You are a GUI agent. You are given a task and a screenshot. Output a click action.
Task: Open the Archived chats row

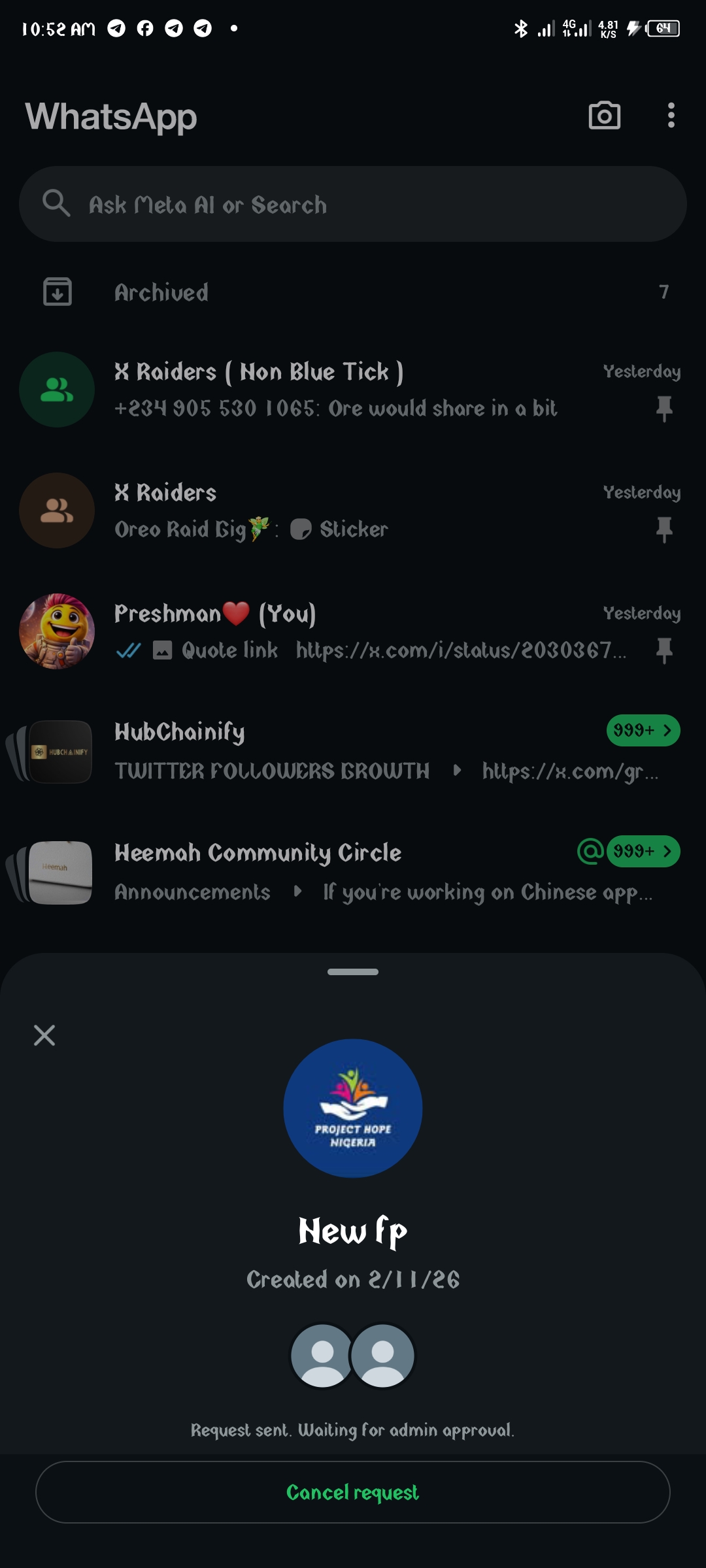point(353,292)
